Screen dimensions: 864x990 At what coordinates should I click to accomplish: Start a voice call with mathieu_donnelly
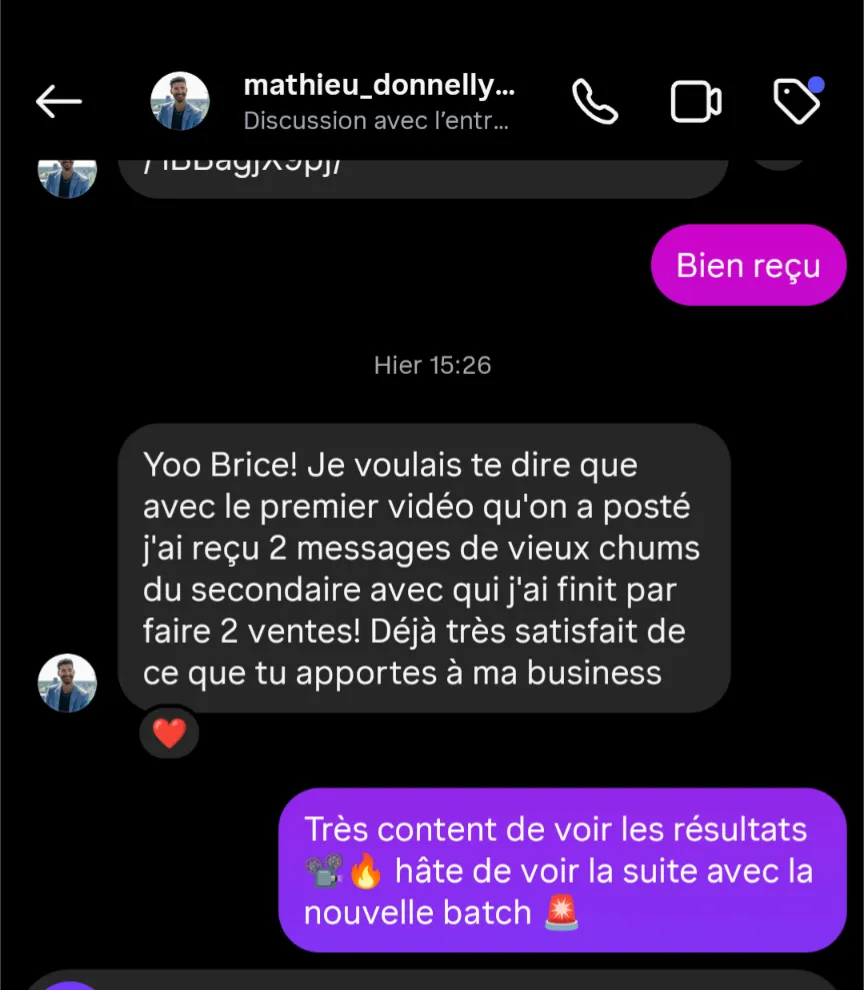tap(594, 101)
